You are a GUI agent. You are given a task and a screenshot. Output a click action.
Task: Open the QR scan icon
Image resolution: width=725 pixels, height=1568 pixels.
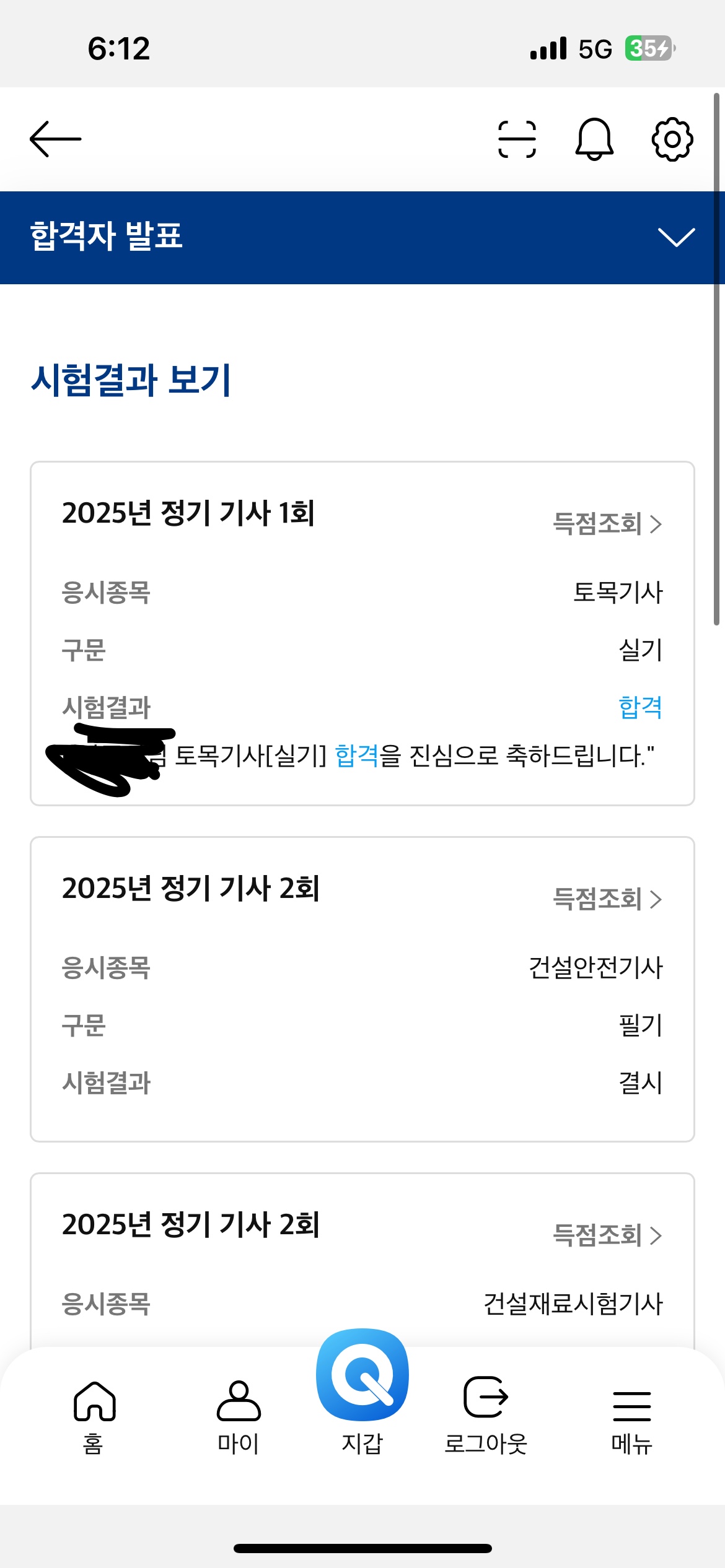click(x=517, y=139)
